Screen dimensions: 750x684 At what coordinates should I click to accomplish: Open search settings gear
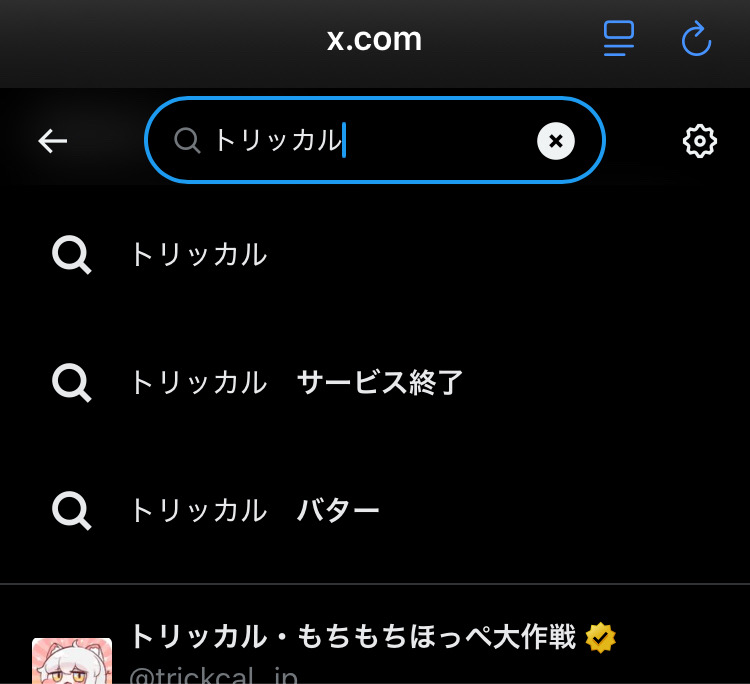point(699,141)
